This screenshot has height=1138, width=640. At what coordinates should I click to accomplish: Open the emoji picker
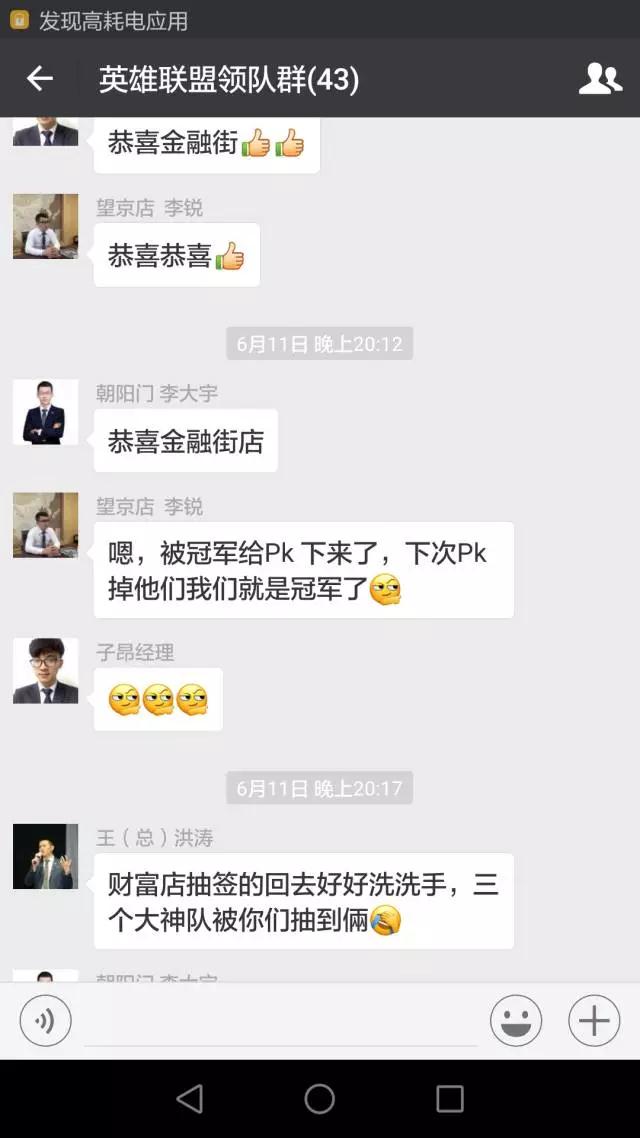pos(516,1021)
